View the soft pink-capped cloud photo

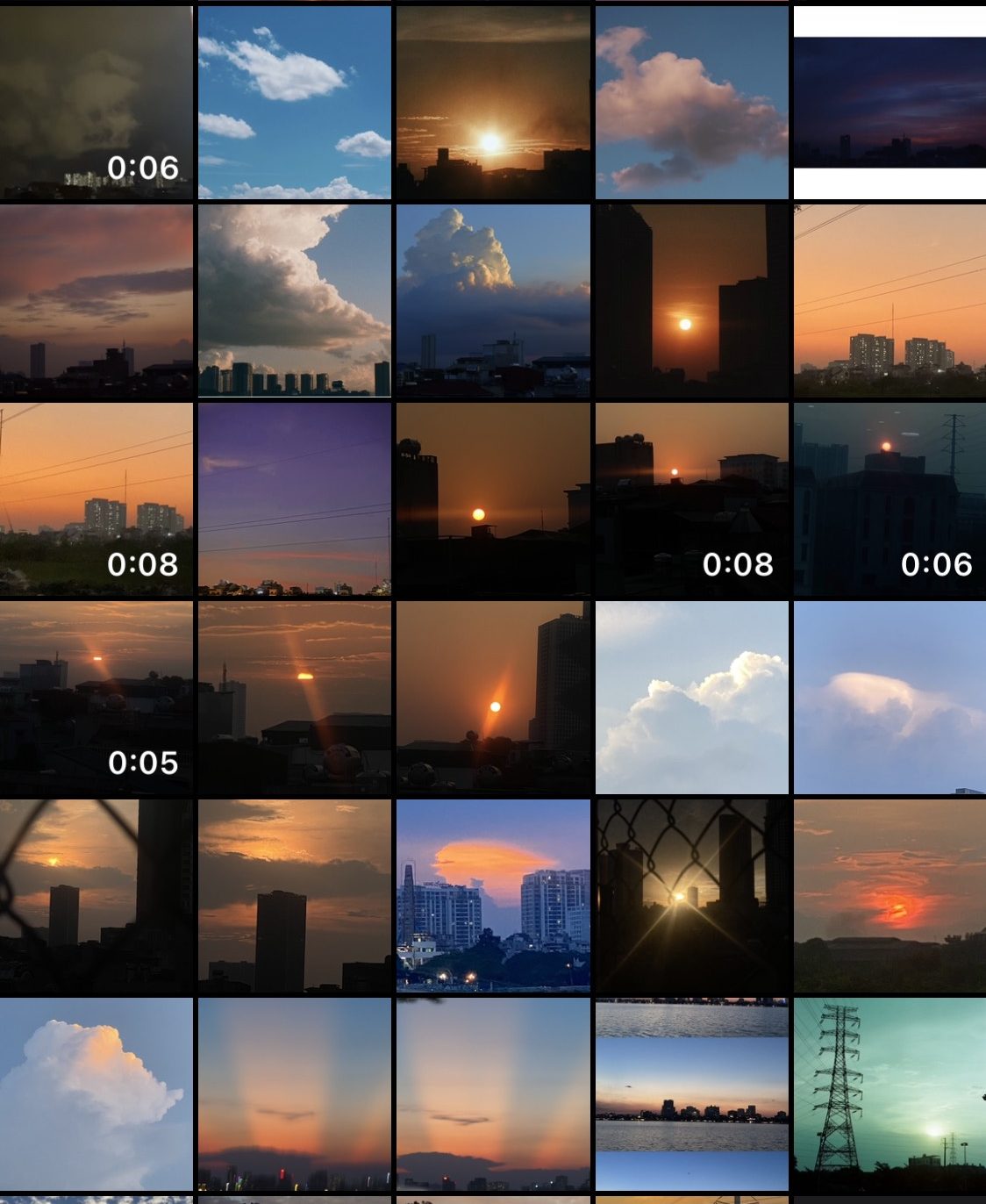[x=890, y=697]
